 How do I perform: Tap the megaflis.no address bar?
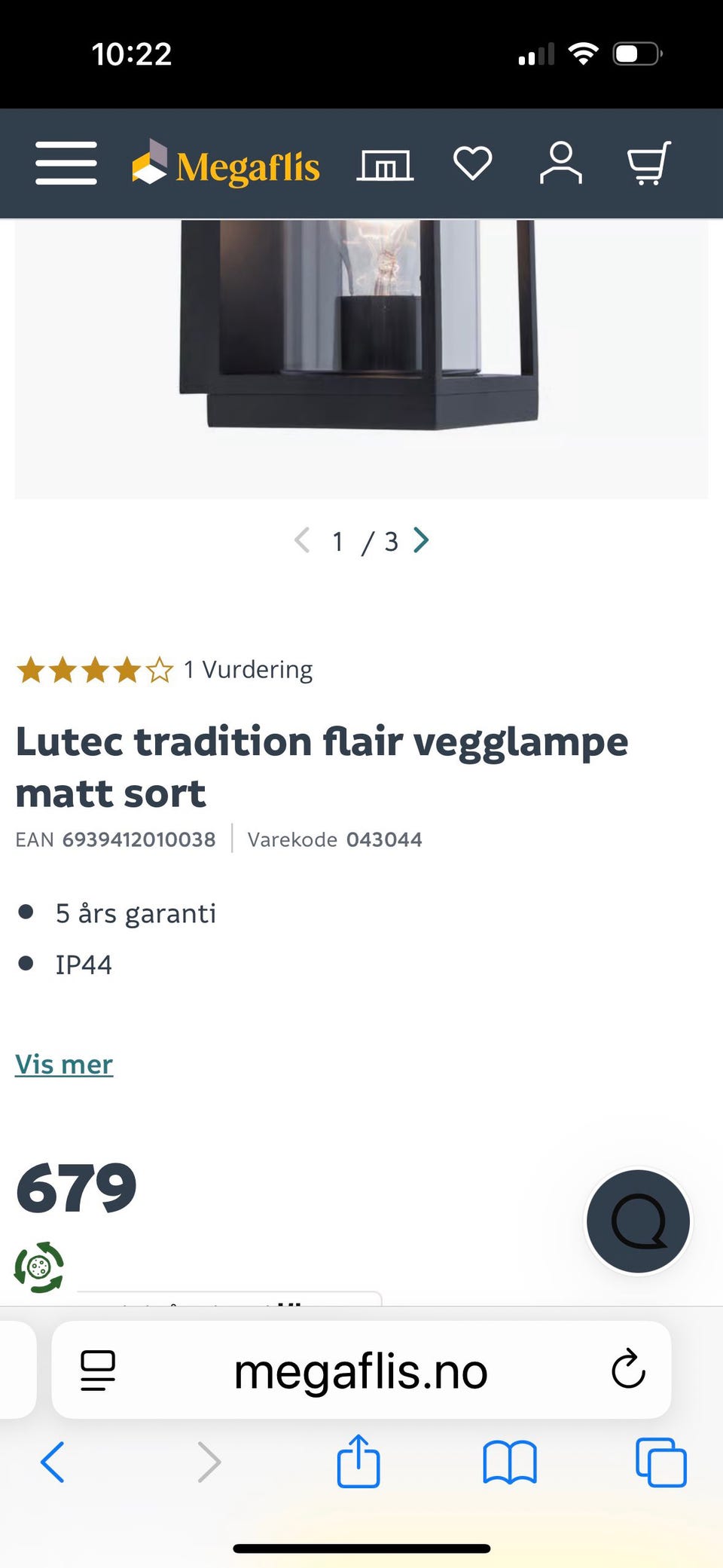click(361, 1371)
